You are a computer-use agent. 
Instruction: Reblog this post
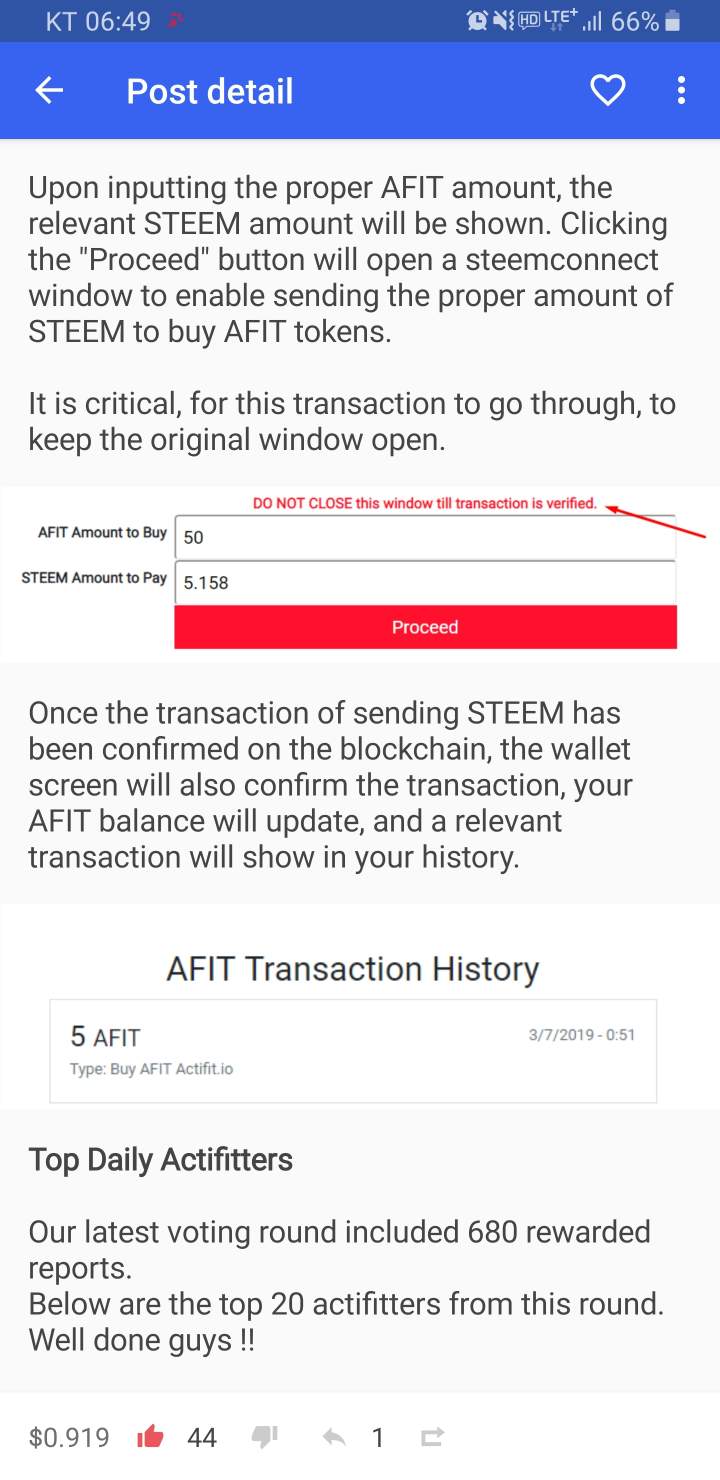[432, 1438]
